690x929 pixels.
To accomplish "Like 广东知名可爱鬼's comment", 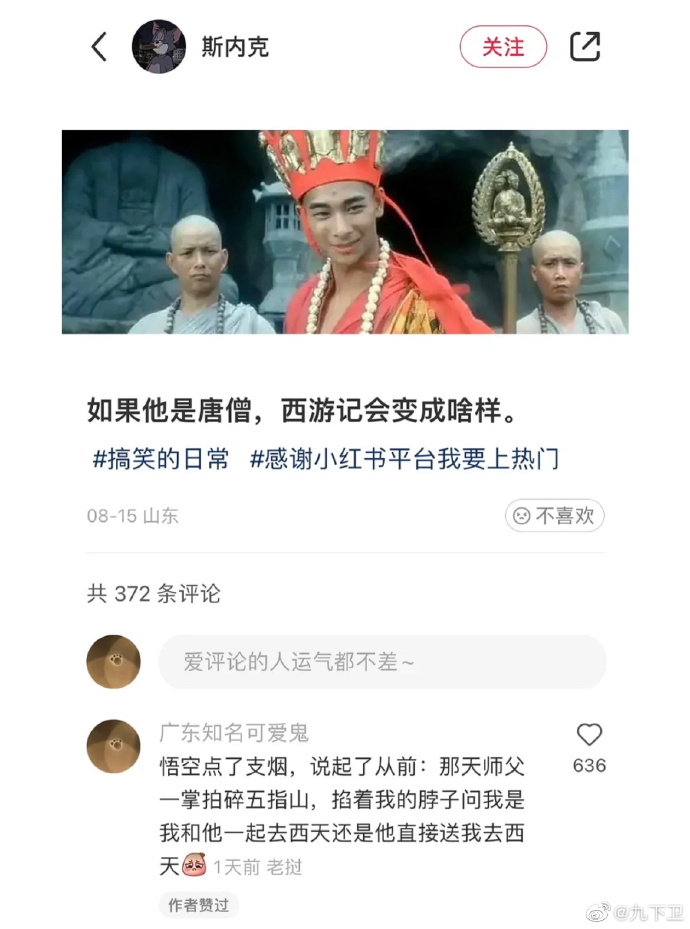I will [589, 736].
